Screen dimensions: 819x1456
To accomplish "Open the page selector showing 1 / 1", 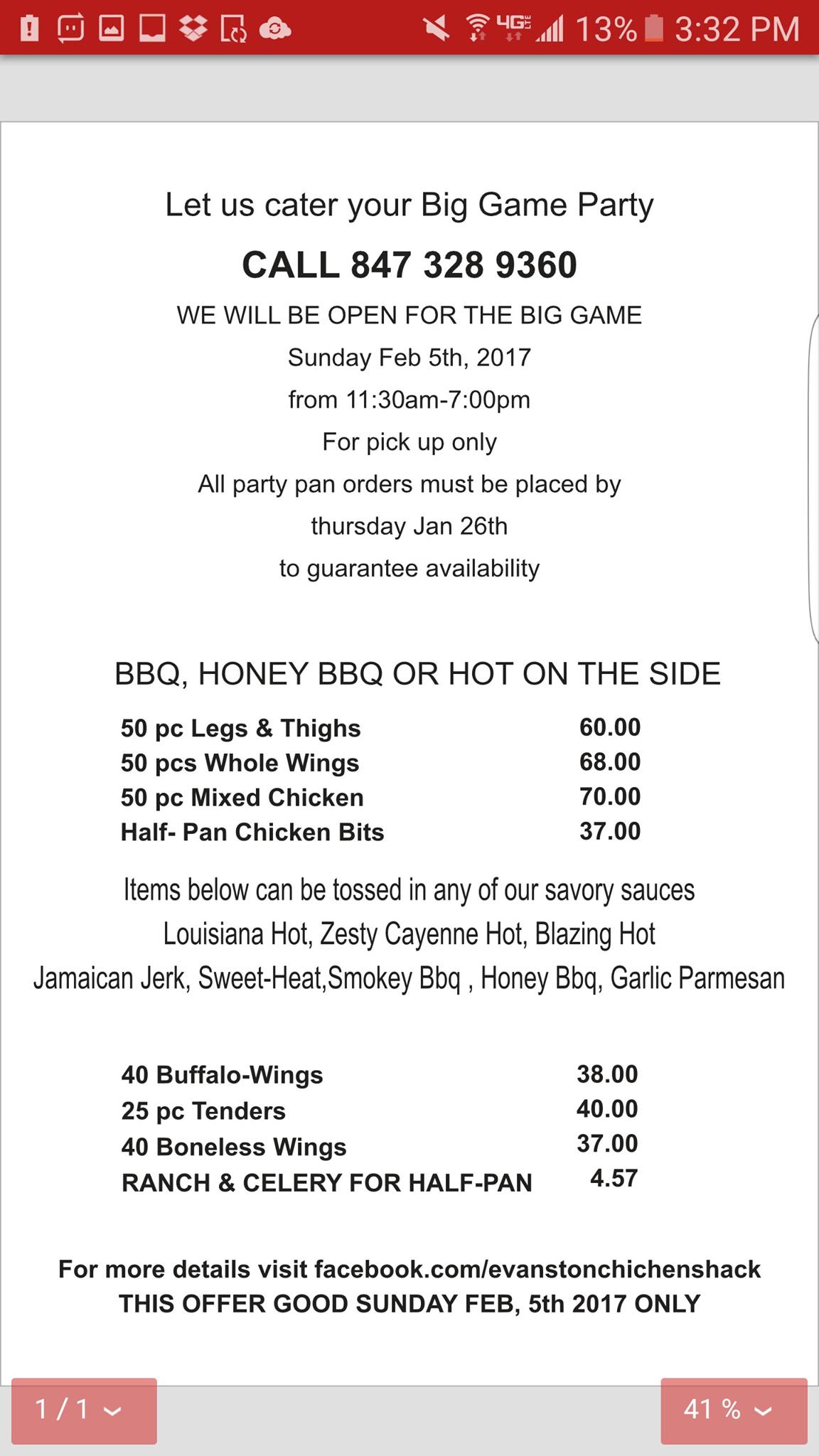I will pyautogui.click(x=83, y=1410).
